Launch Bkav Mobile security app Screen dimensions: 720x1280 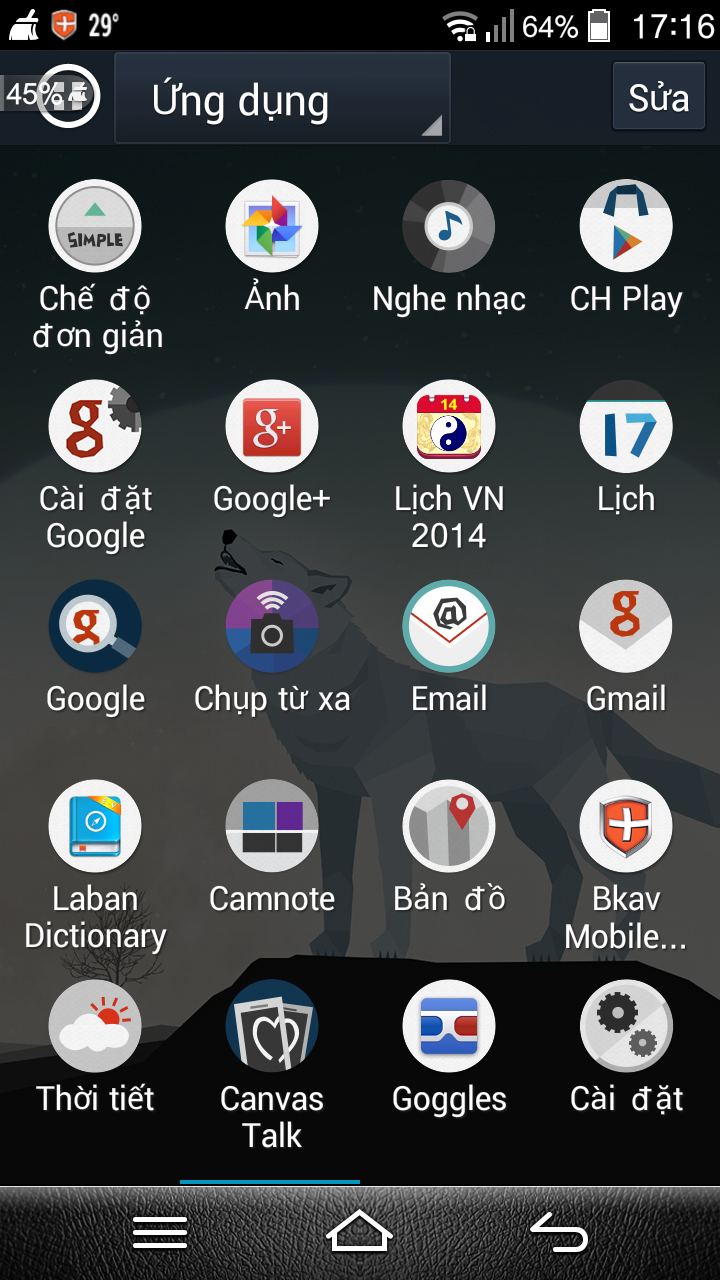[x=626, y=826]
